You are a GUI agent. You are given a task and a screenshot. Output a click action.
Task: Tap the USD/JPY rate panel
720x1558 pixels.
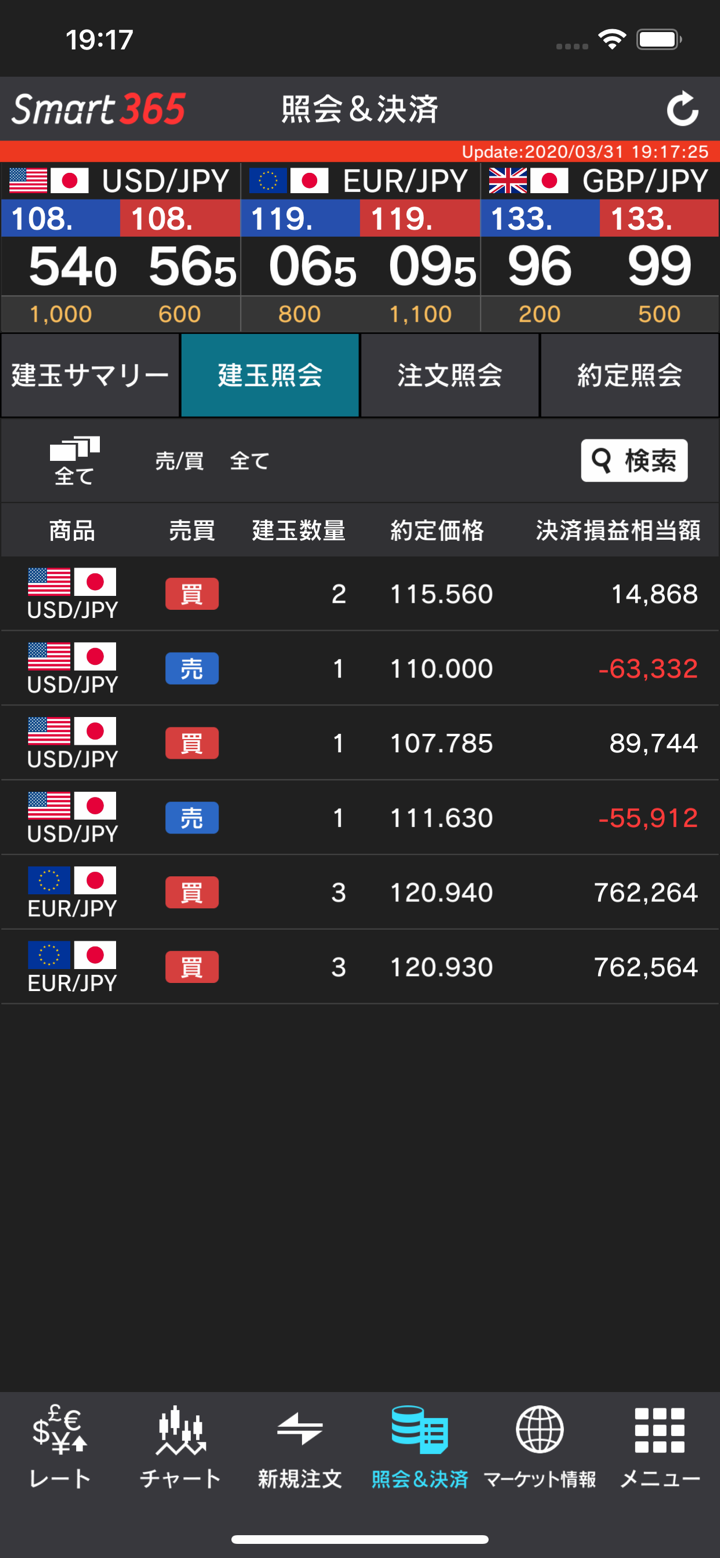(120, 247)
